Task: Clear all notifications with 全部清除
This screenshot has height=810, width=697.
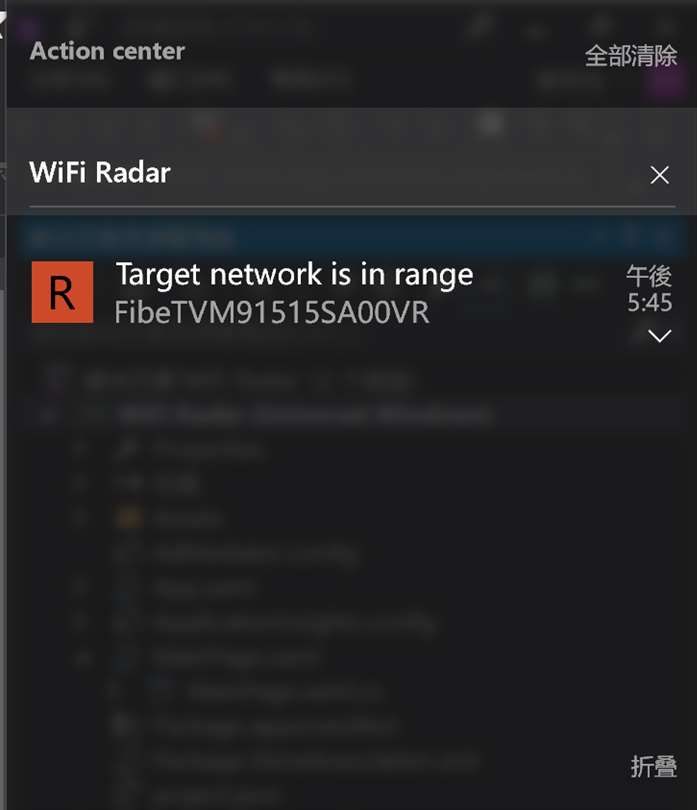Action: (630, 56)
